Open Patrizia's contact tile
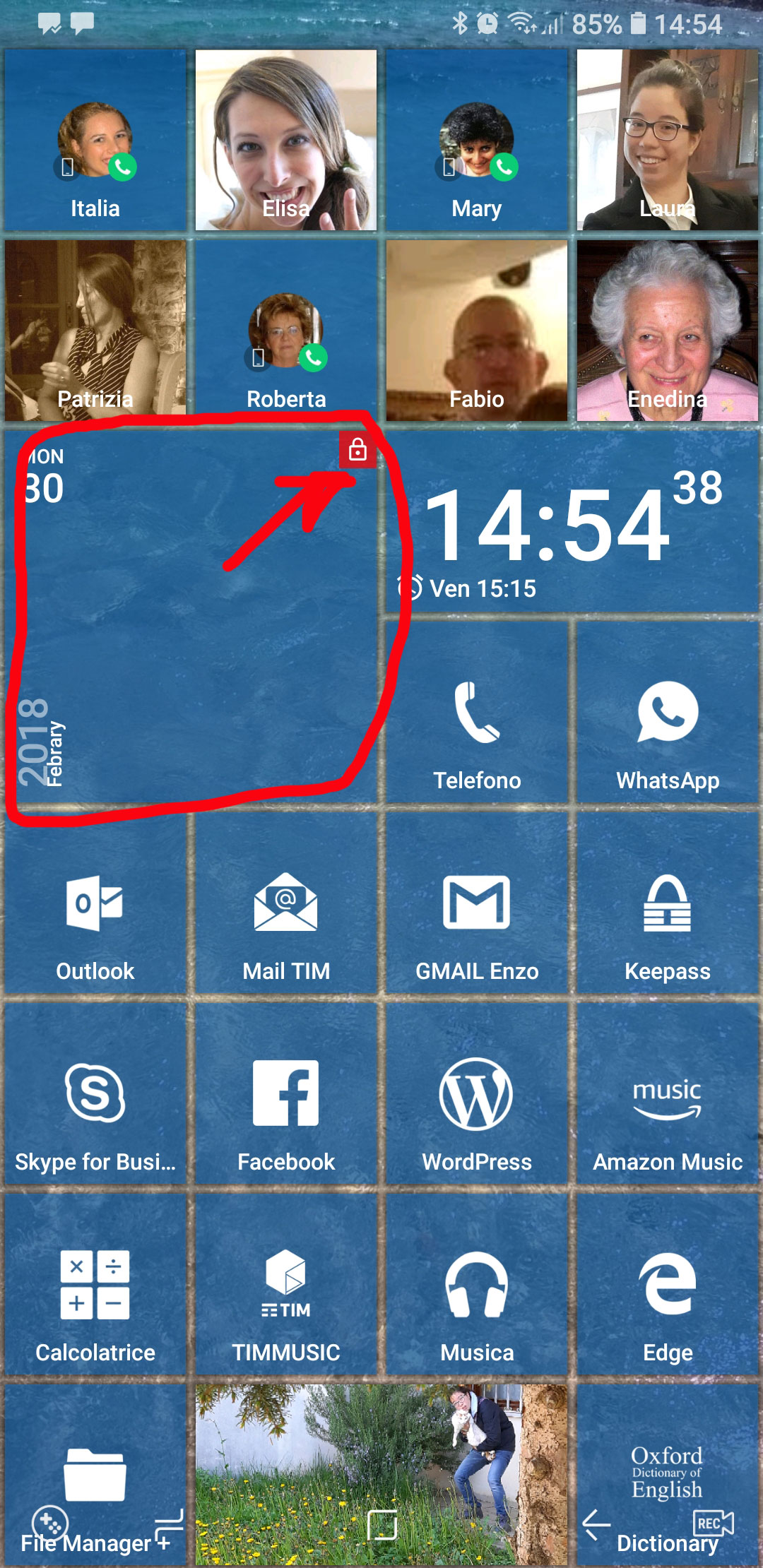The height and width of the screenshot is (1568, 763). tap(95, 331)
